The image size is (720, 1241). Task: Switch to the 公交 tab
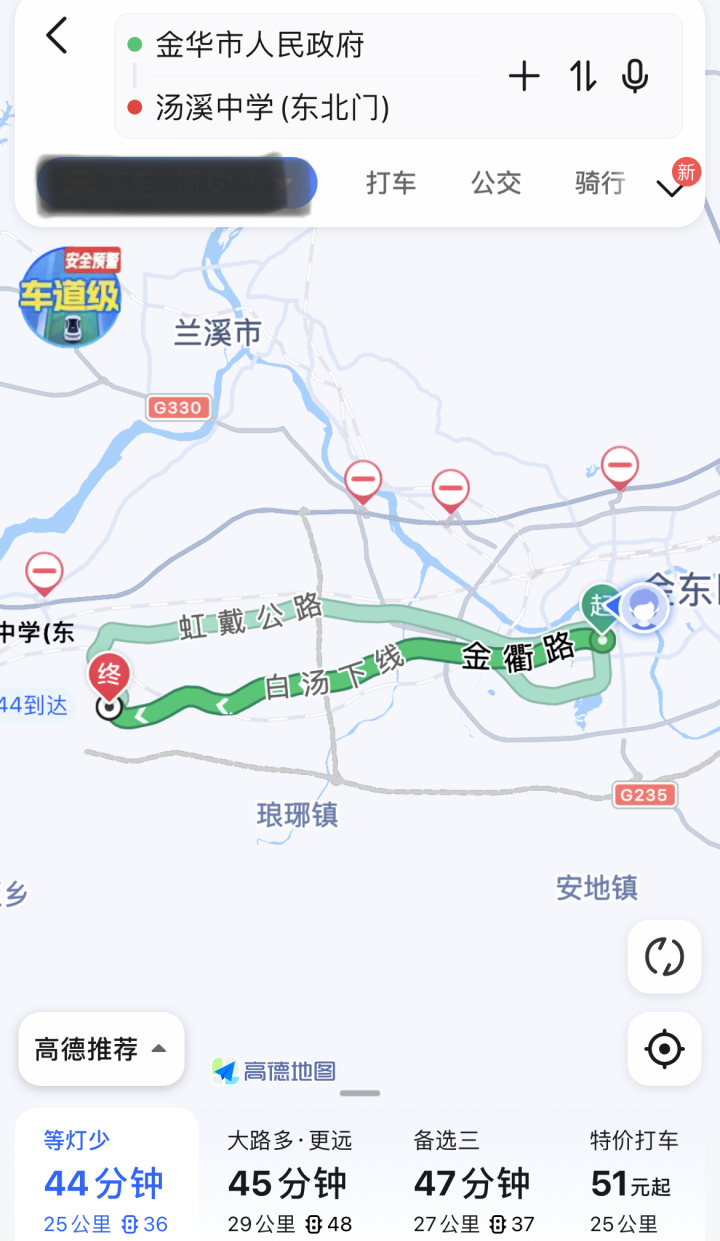[x=497, y=183]
